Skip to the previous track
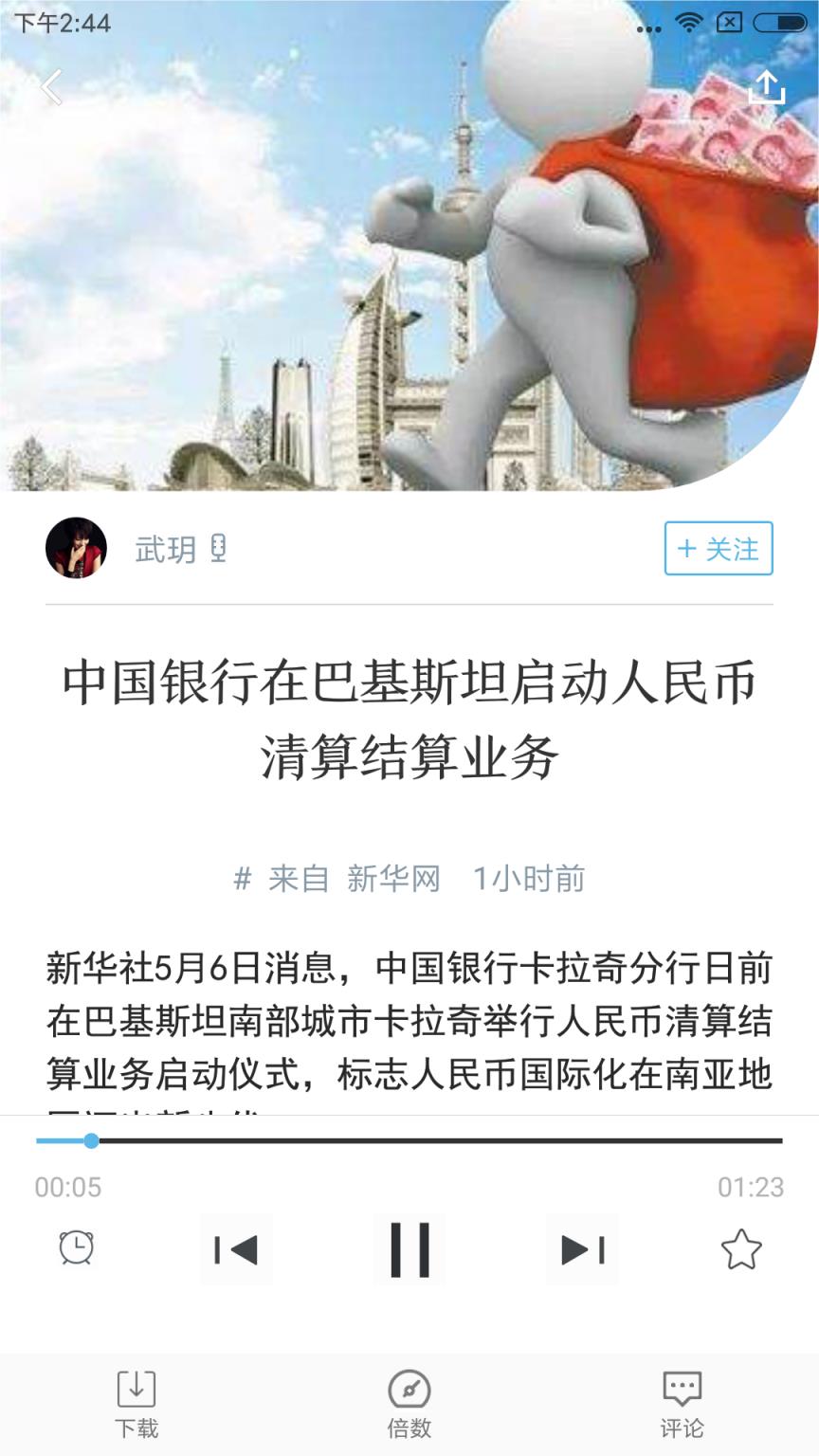The image size is (819, 1456). [x=236, y=1249]
